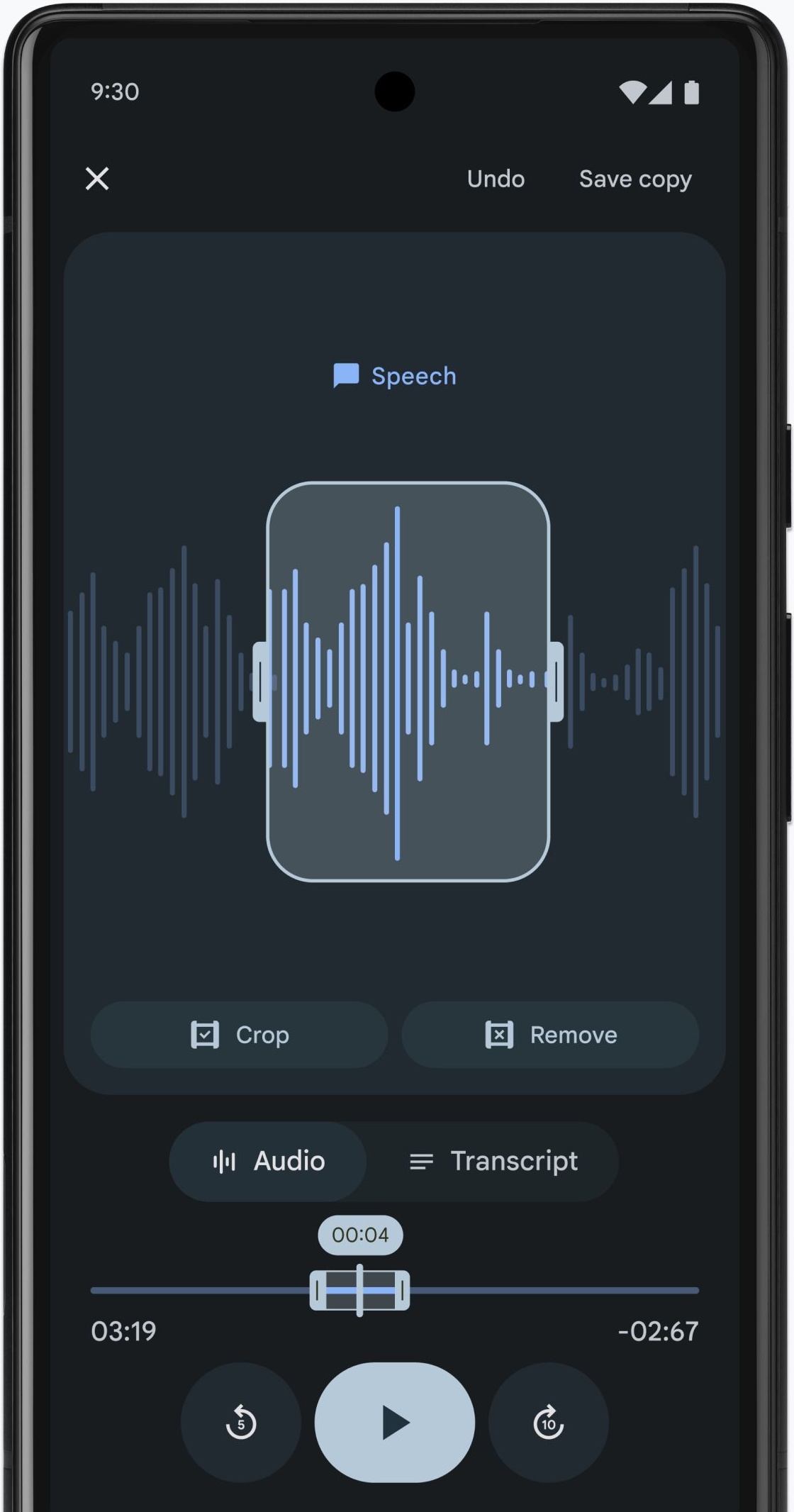The width and height of the screenshot is (794, 1512).
Task: Switch to the Audio tab
Action: coord(269,1162)
